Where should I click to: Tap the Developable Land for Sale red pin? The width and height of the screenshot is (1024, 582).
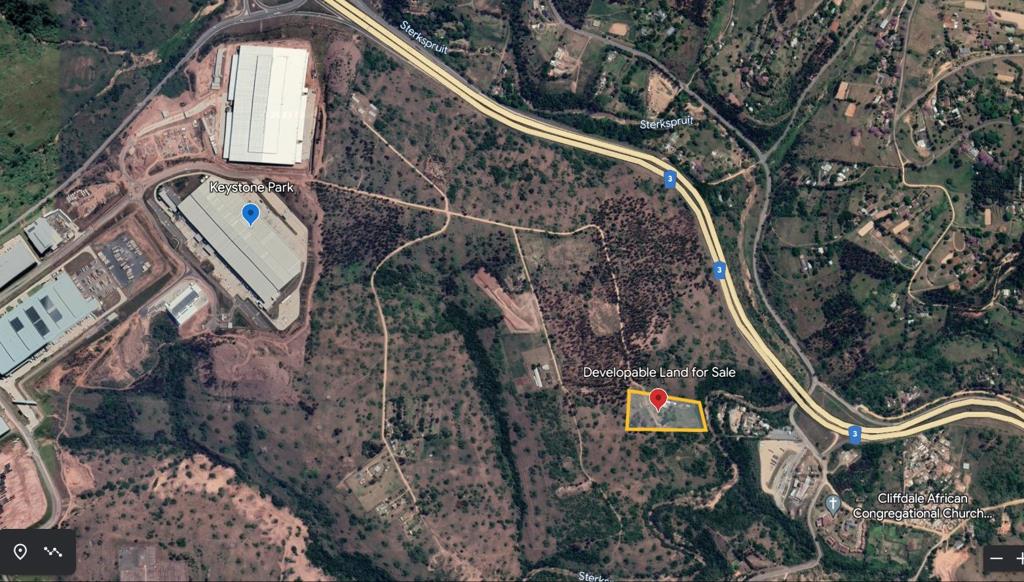(658, 400)
